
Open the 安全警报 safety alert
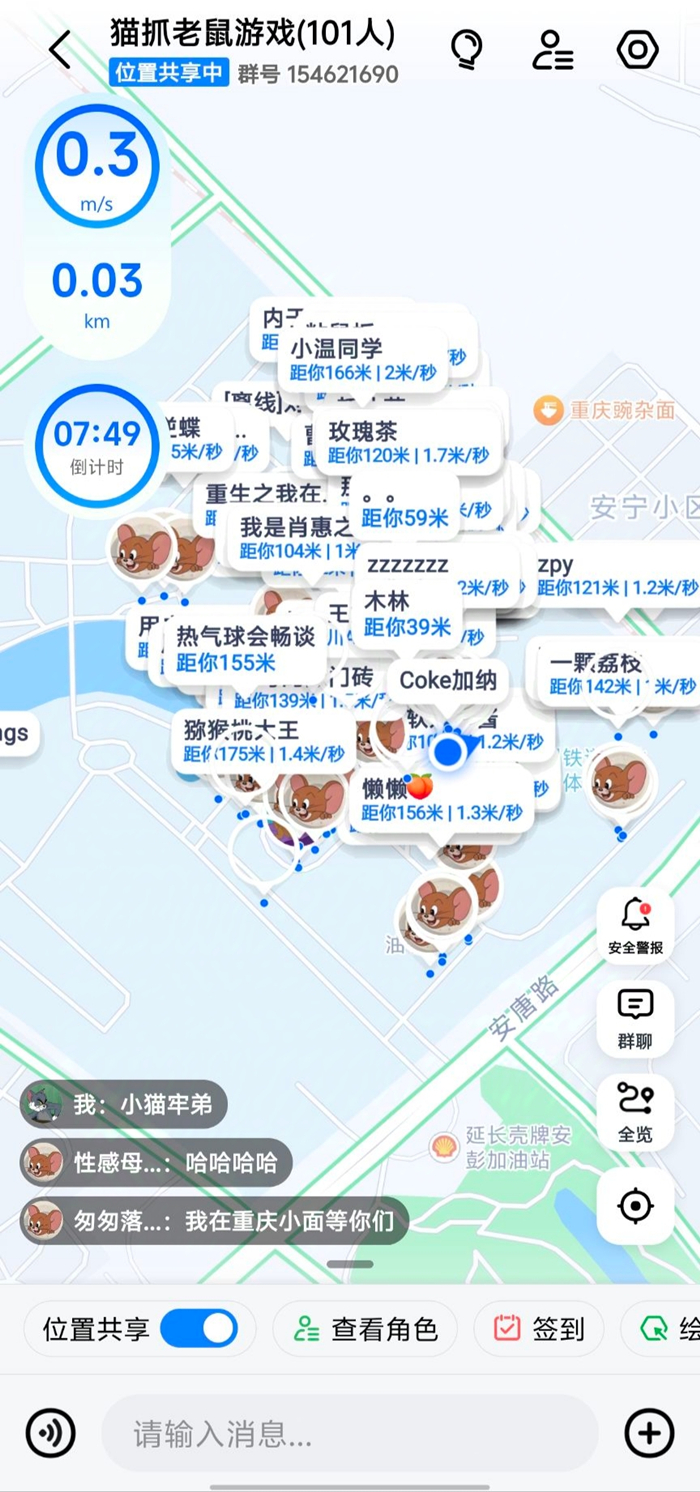tap(635, 926)
